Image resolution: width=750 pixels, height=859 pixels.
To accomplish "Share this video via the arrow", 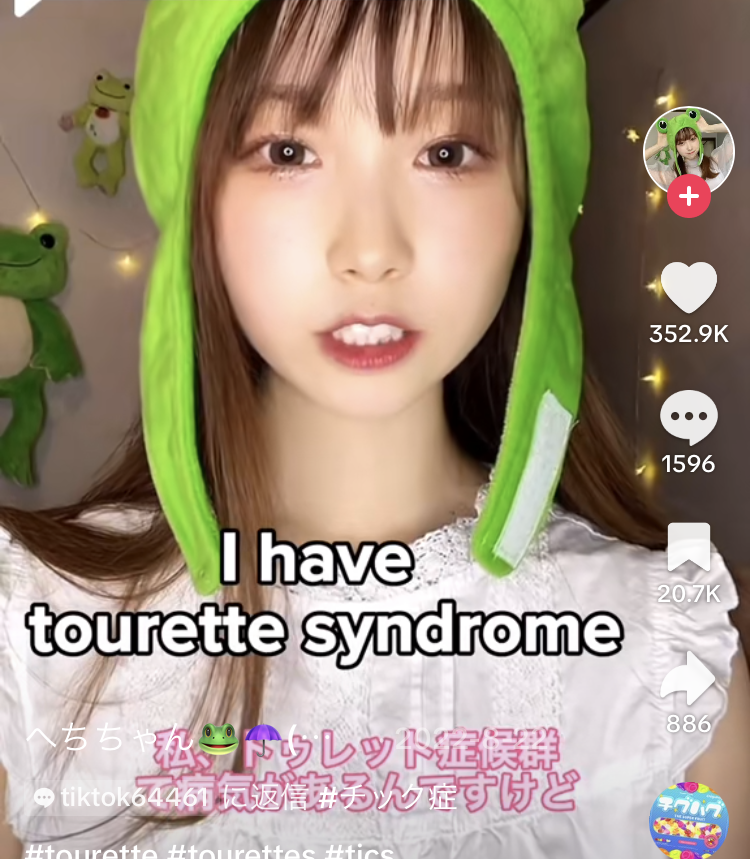I will coord(688,678).
